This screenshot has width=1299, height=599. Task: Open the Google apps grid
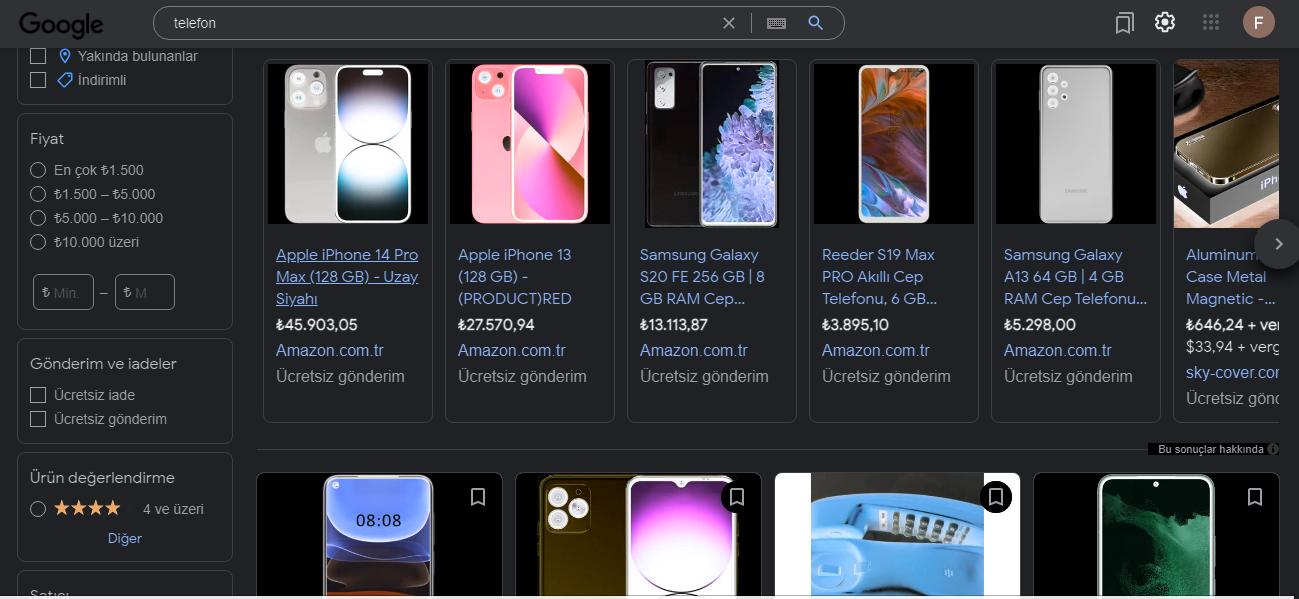[x=1211, y=22]
